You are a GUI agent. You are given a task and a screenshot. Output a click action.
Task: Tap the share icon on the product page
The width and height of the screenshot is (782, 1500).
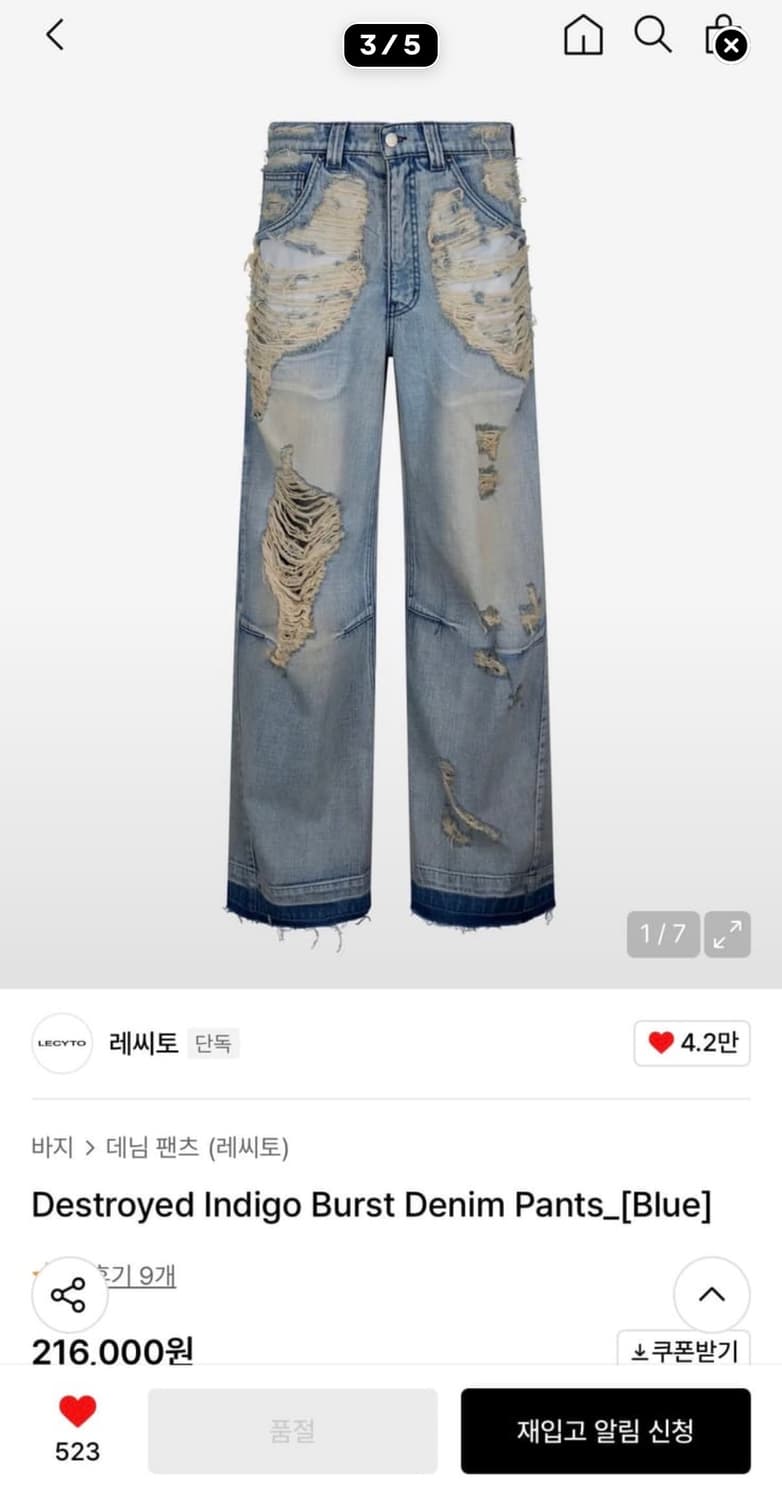(x=68, y=1294)
